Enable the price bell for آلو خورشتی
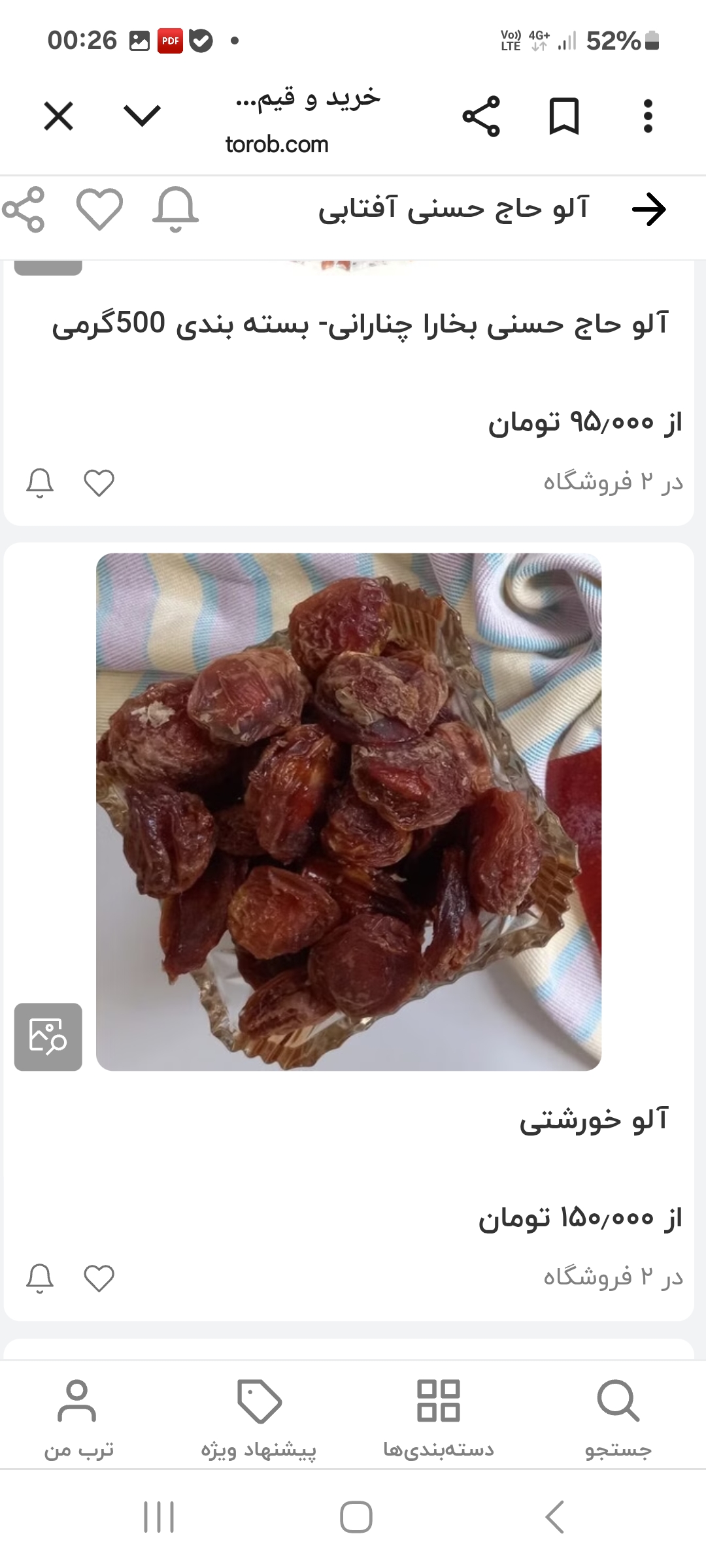706x1568 pixels. pos(39,1278)
